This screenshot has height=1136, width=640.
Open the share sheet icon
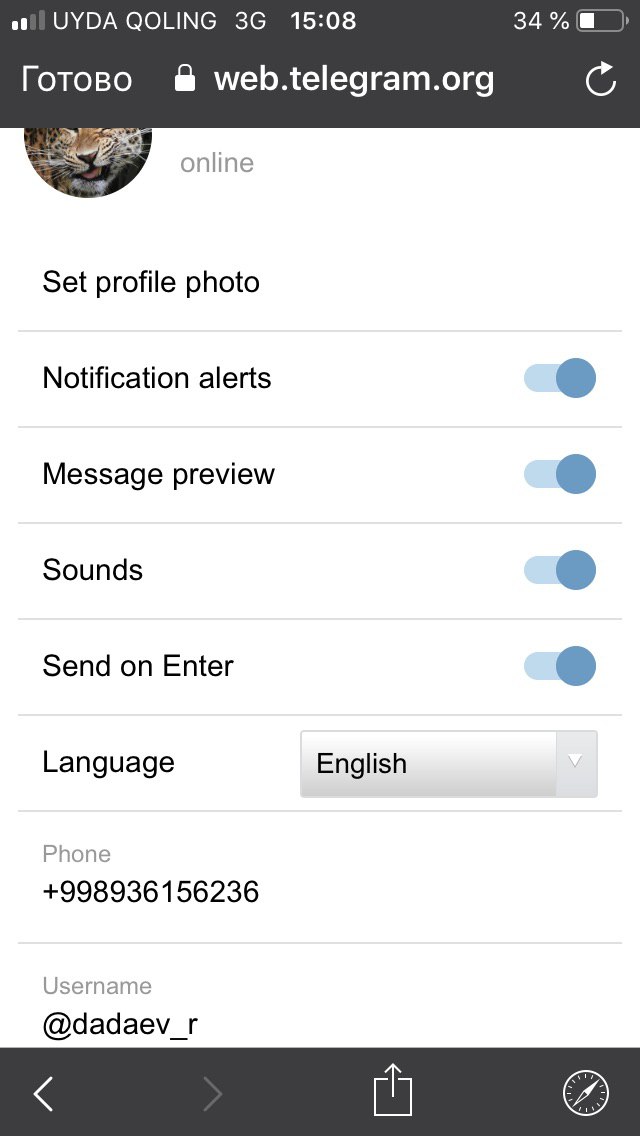tap(393, 1090)
